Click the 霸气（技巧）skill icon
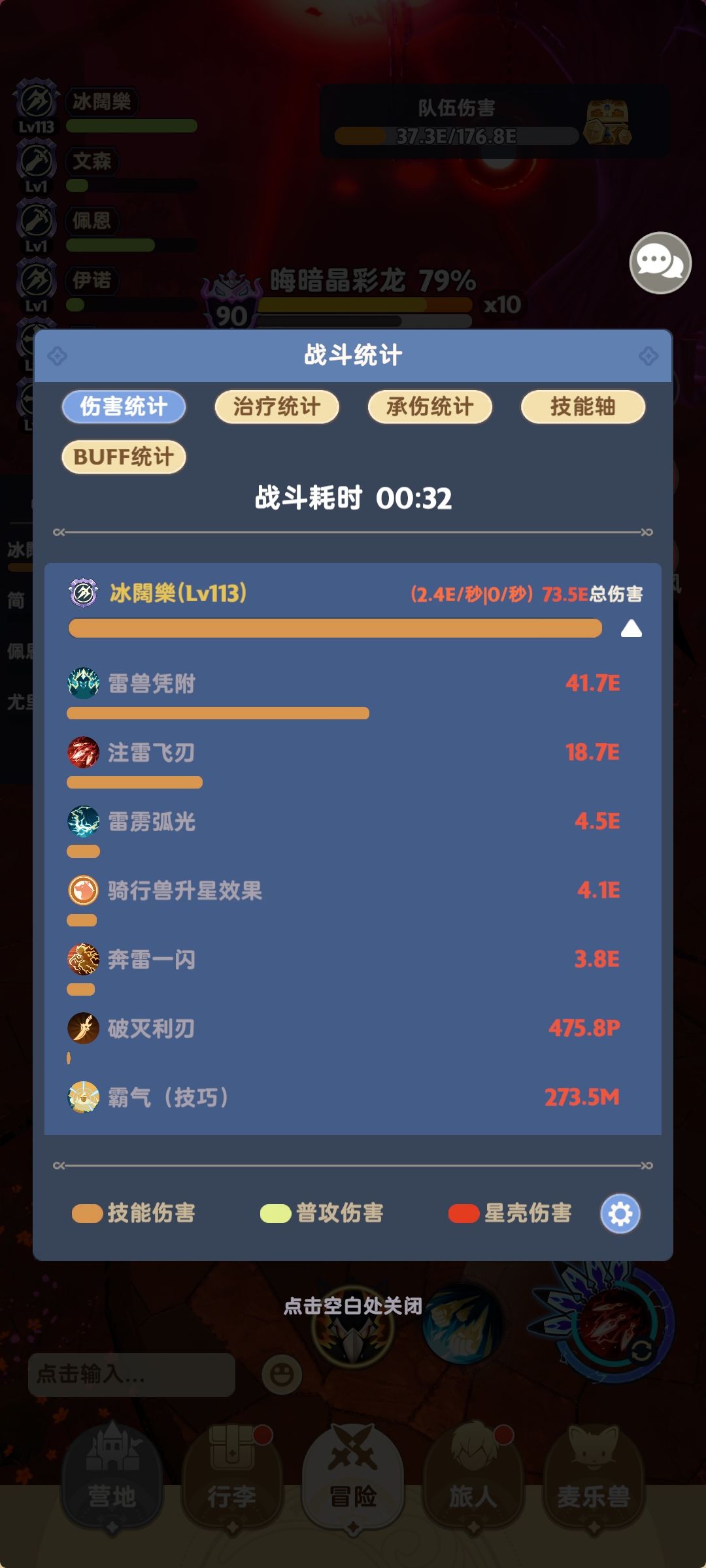The image size is (706, 1568). 82,1096
